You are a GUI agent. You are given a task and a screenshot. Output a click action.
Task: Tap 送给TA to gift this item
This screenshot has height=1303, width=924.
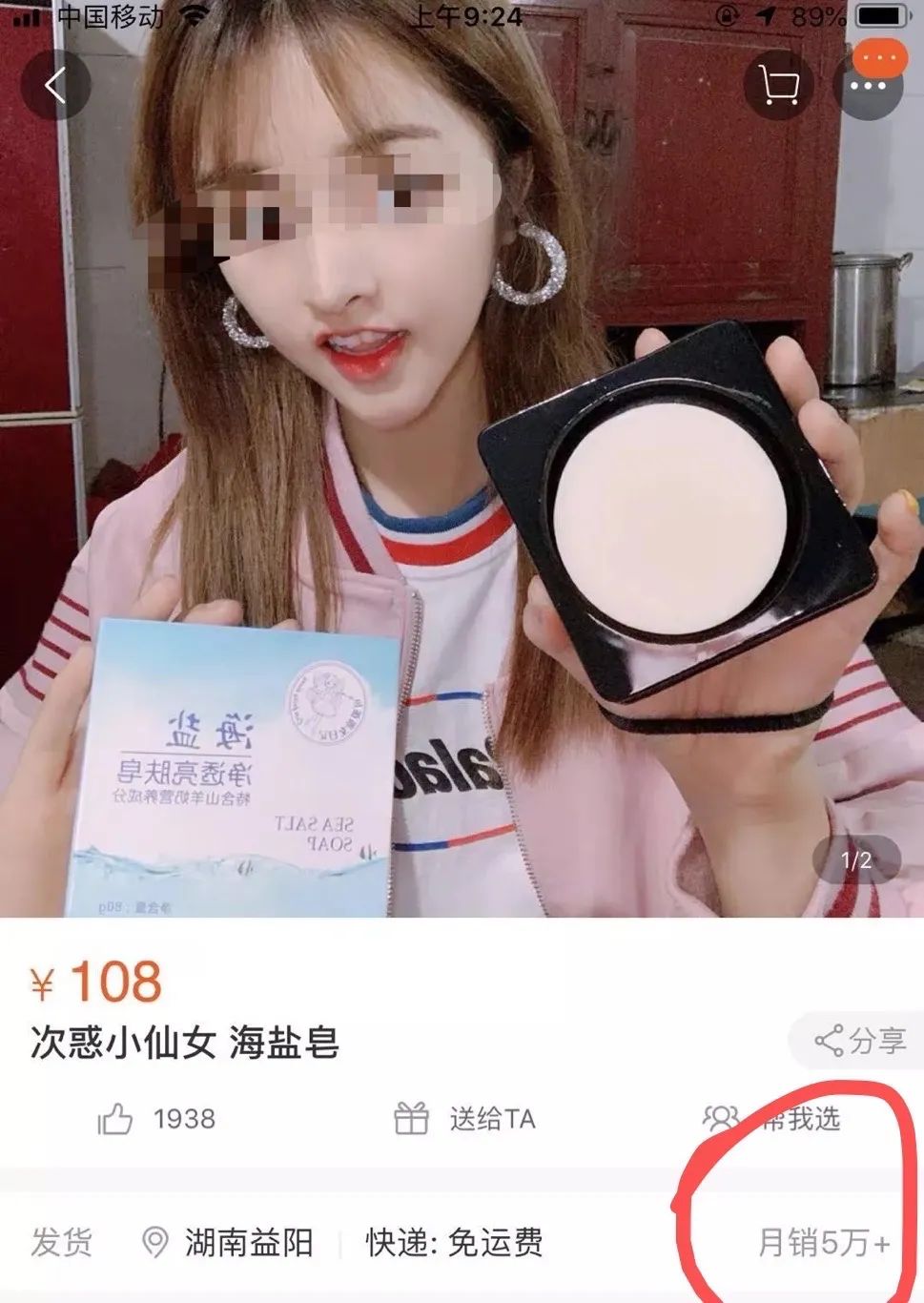[464, 1118]
